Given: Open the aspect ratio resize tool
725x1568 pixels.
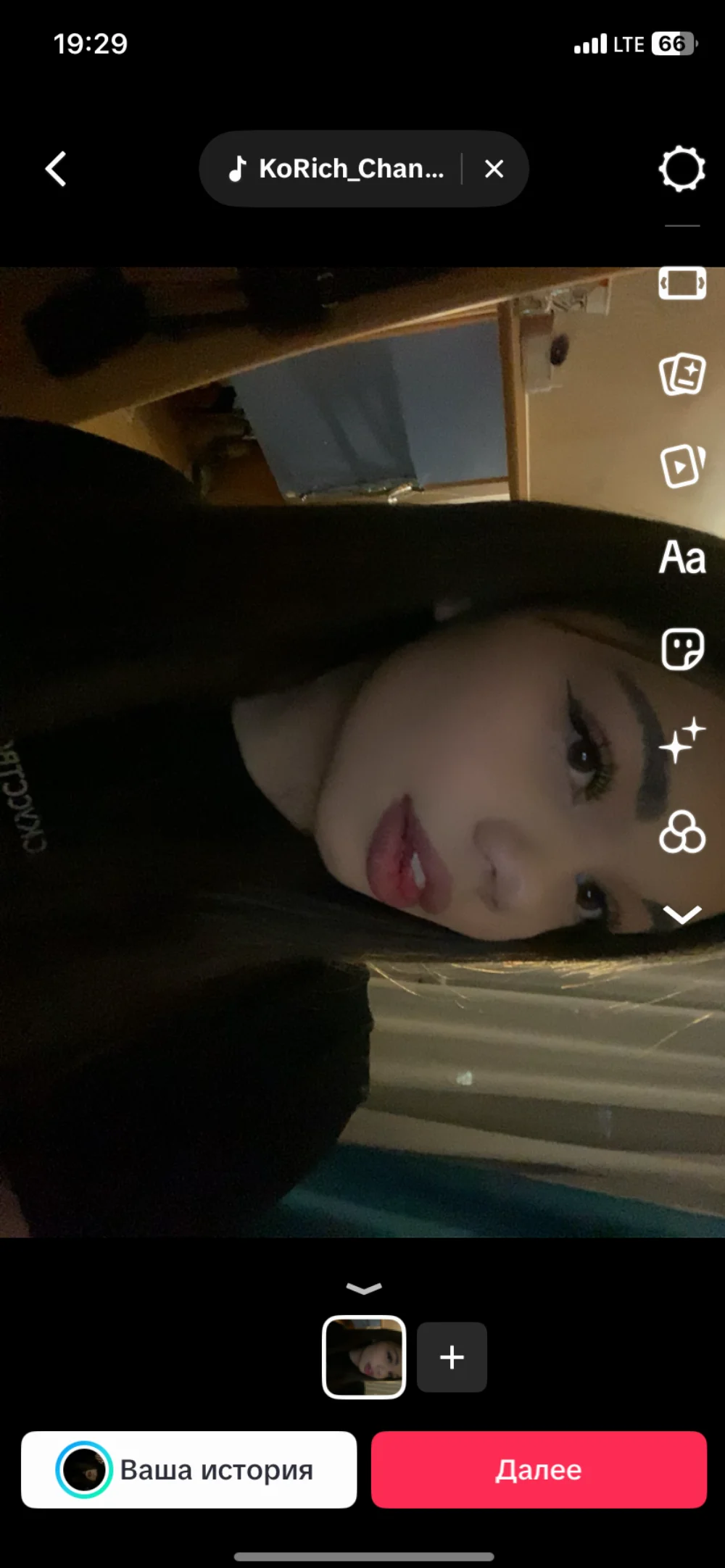Looking at the screenshot, I should 681,283.
